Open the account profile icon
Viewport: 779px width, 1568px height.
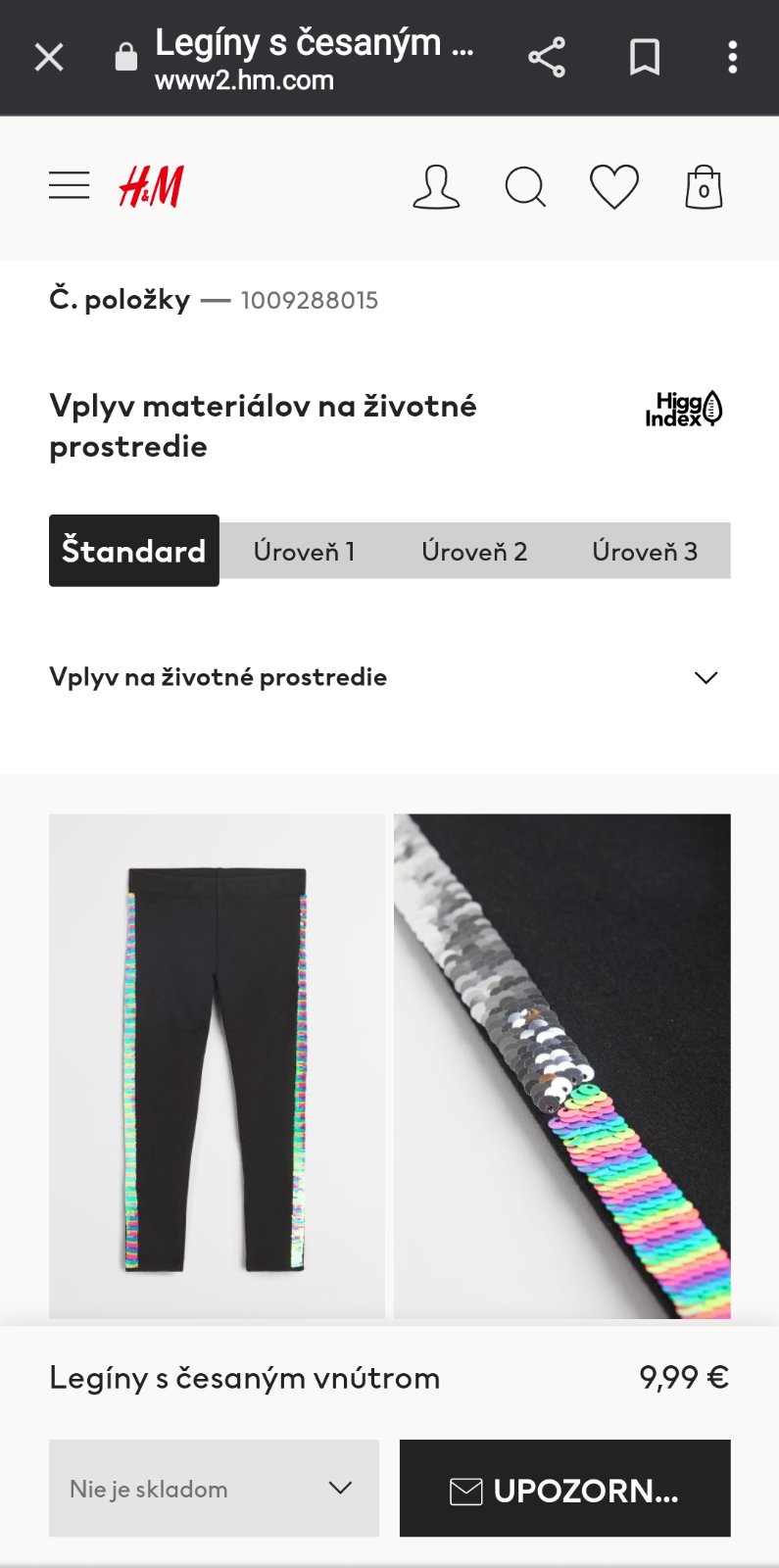tap(436, 187)
